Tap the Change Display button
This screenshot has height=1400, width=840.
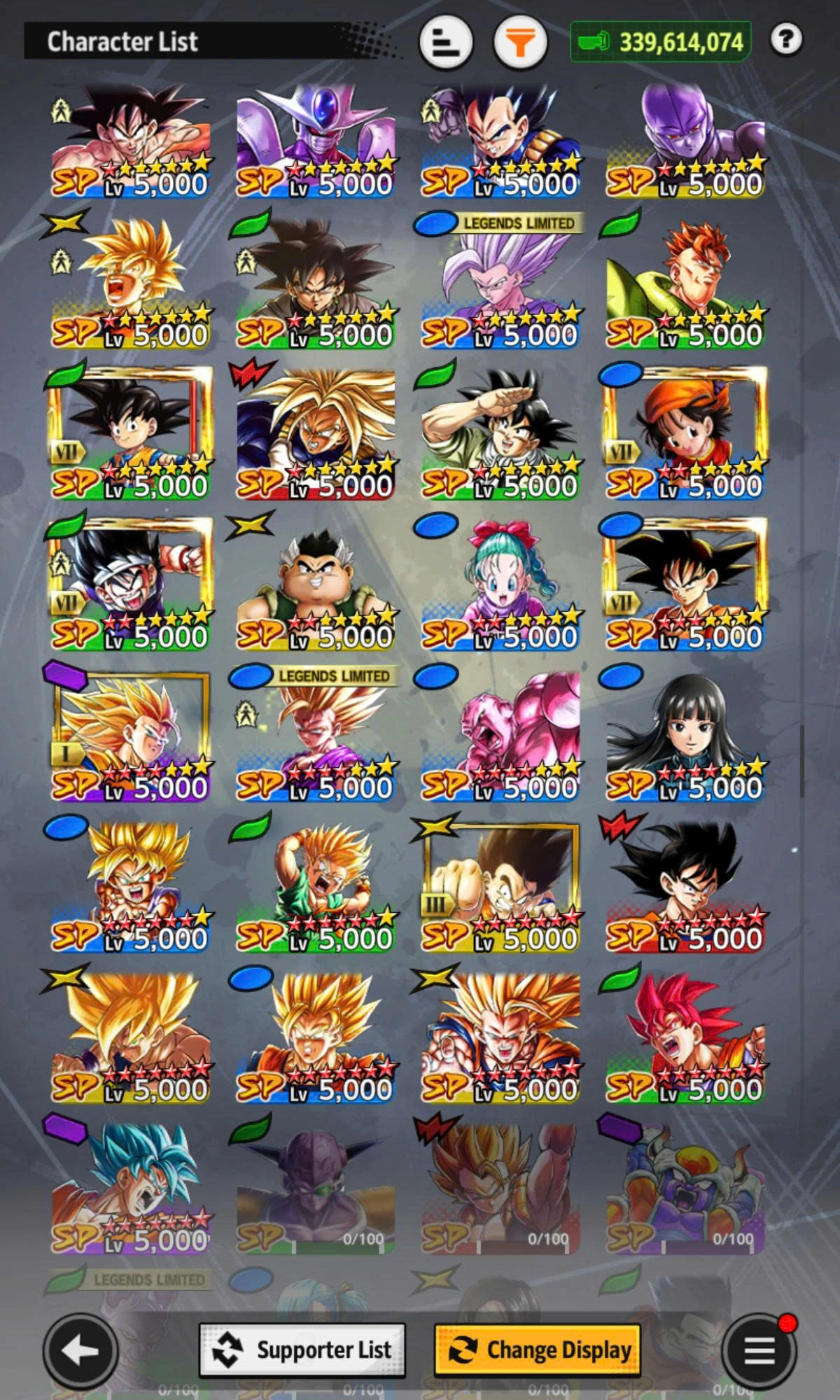(x=538, y=1349)
